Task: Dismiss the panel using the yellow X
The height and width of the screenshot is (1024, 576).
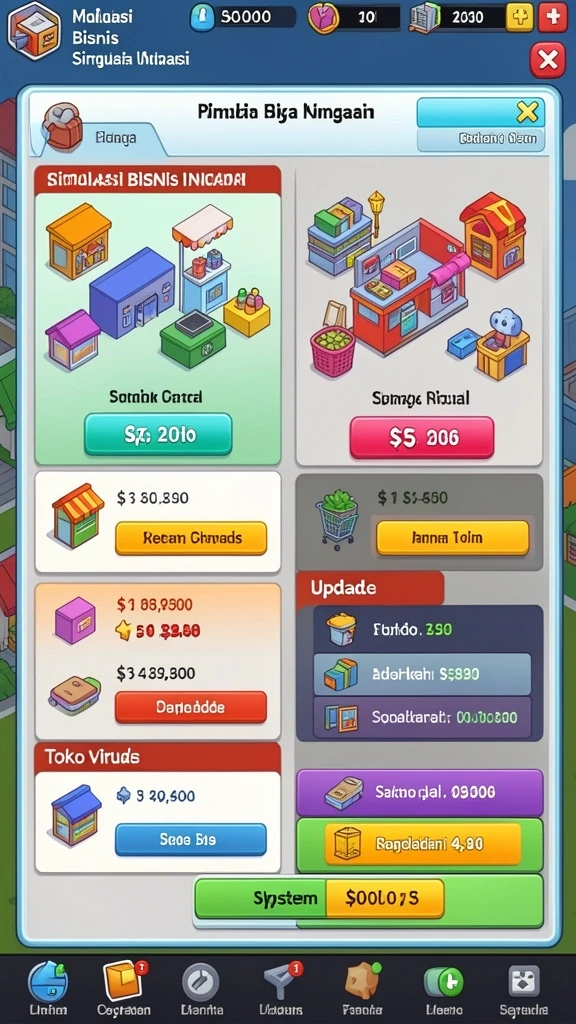Action: [527, 112]
